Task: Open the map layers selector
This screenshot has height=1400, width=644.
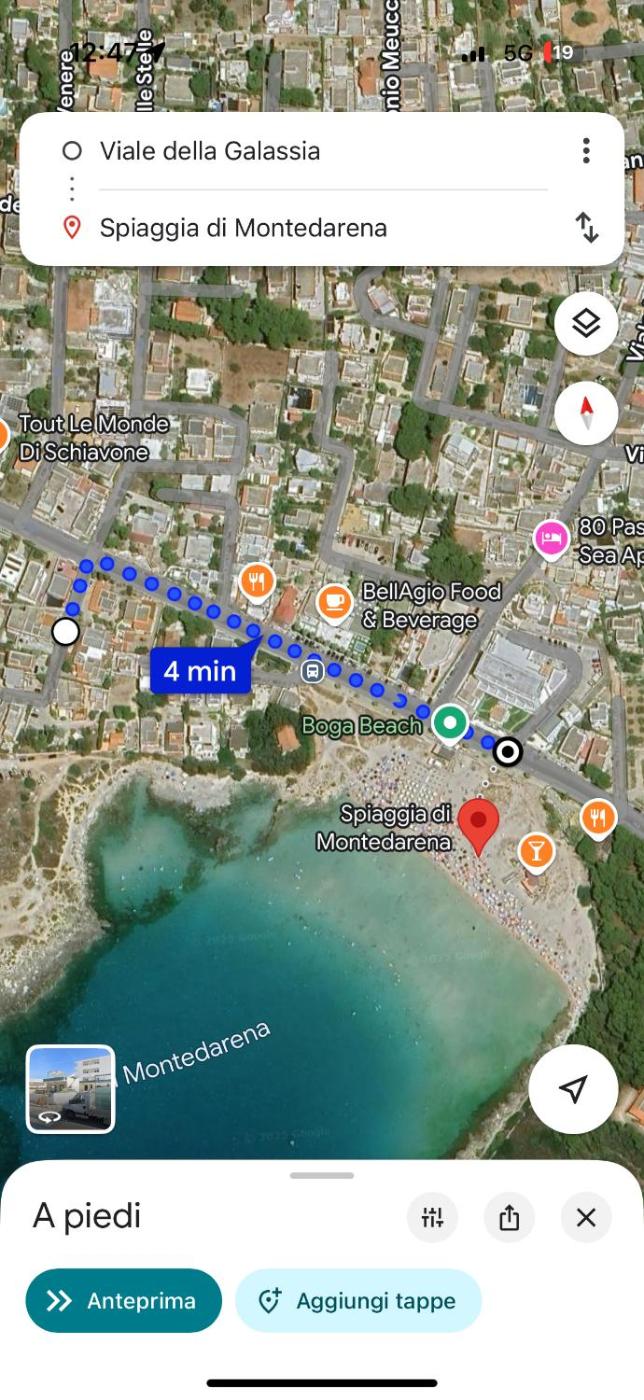Action: (x=586, y=323)
